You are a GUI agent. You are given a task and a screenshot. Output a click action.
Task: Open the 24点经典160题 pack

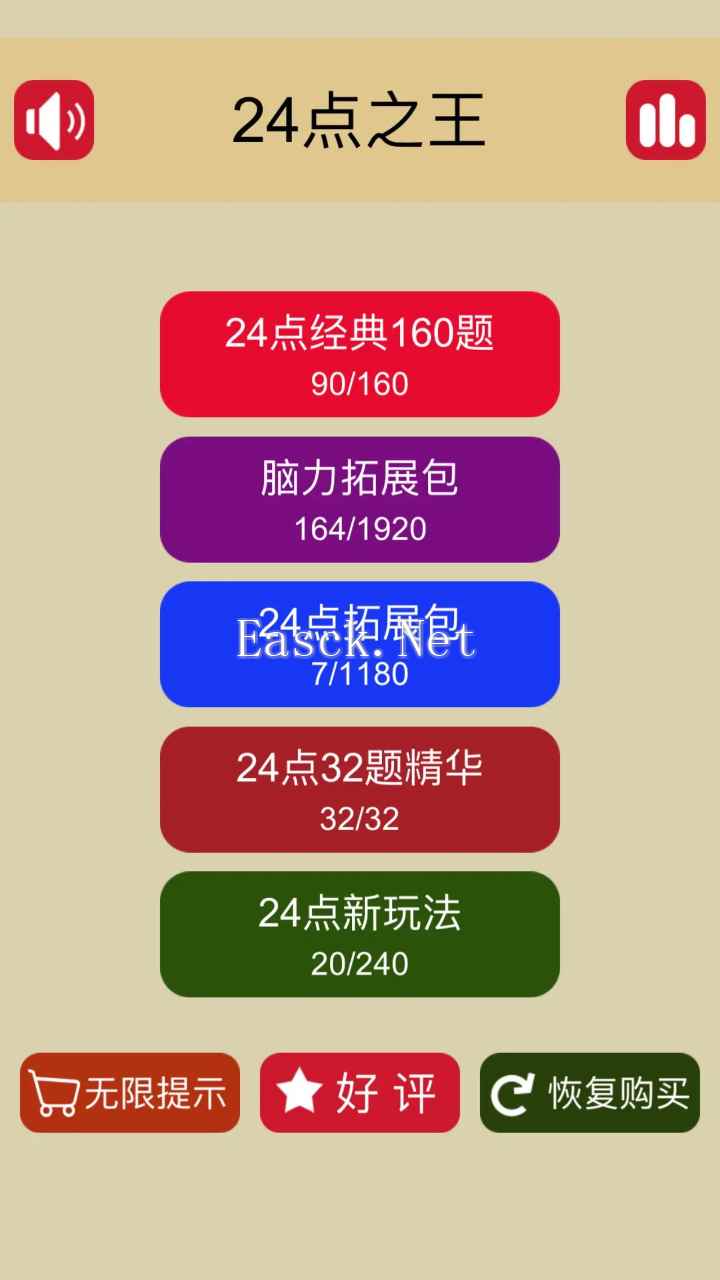click(x=360, y=354)
